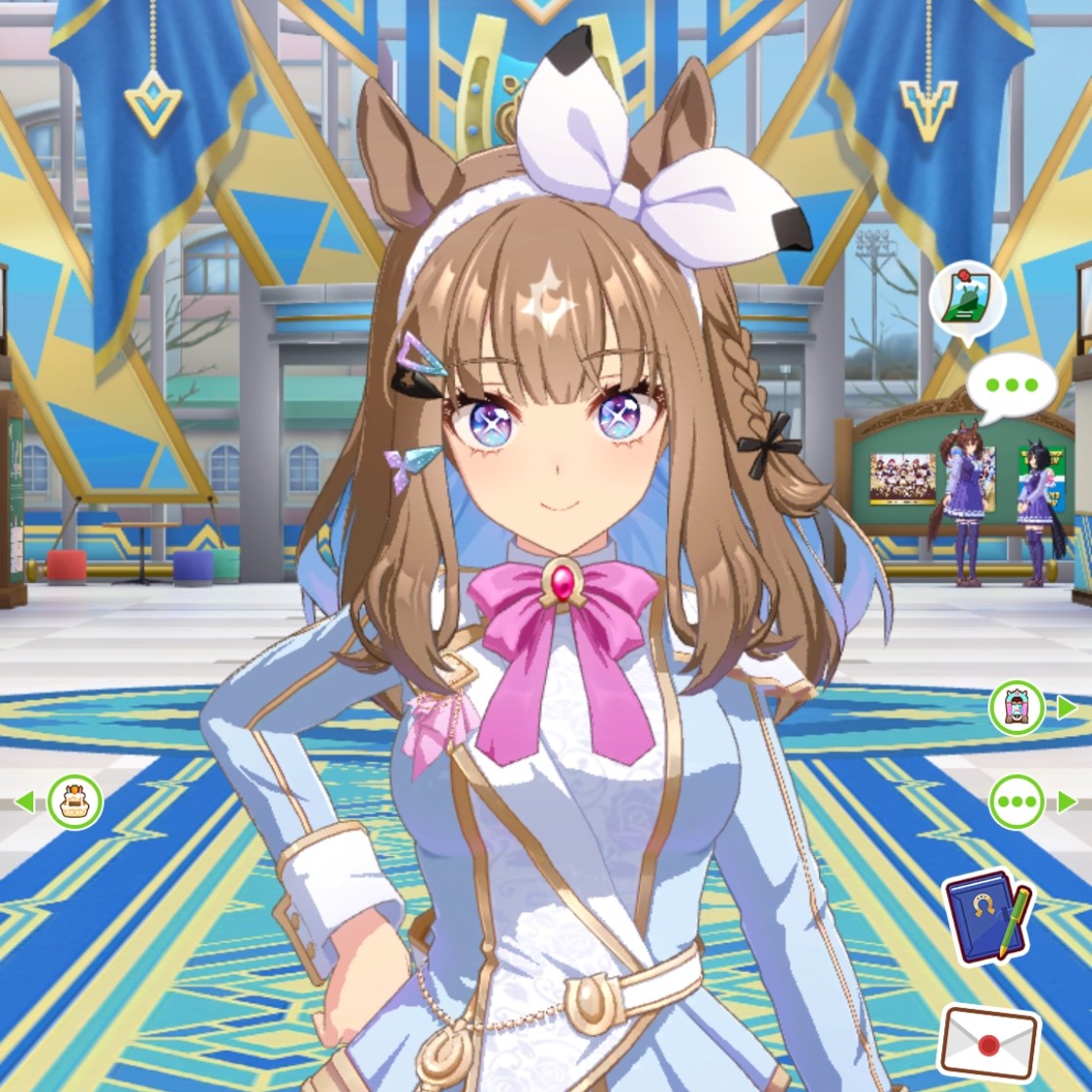Open the character portrait icon on the right
This screenshot has height=1092, width=1092.
click(x=1017, y=707)
